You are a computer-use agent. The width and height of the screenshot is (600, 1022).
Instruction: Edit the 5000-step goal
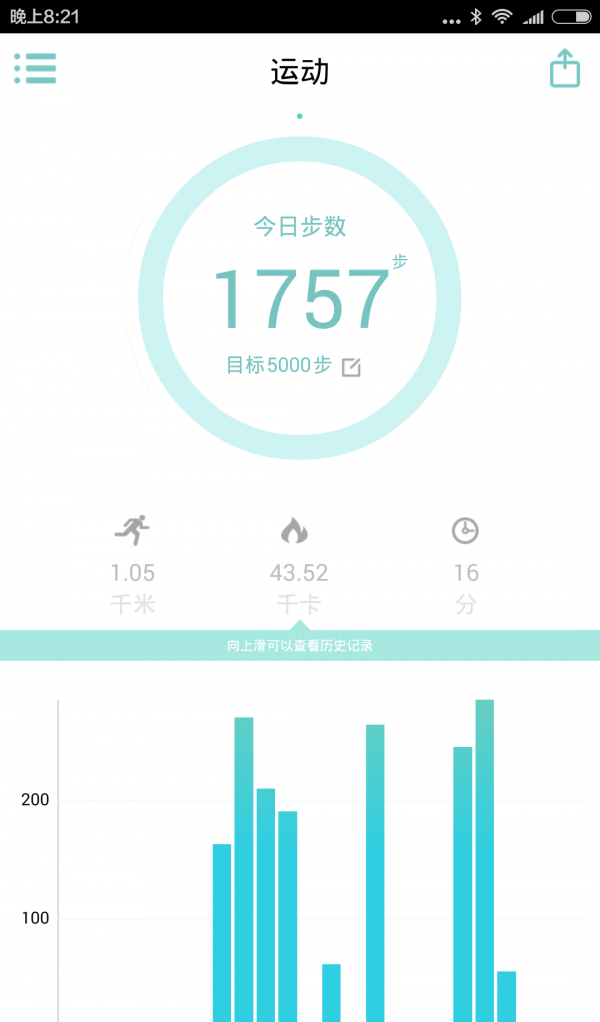pos(351,367)
